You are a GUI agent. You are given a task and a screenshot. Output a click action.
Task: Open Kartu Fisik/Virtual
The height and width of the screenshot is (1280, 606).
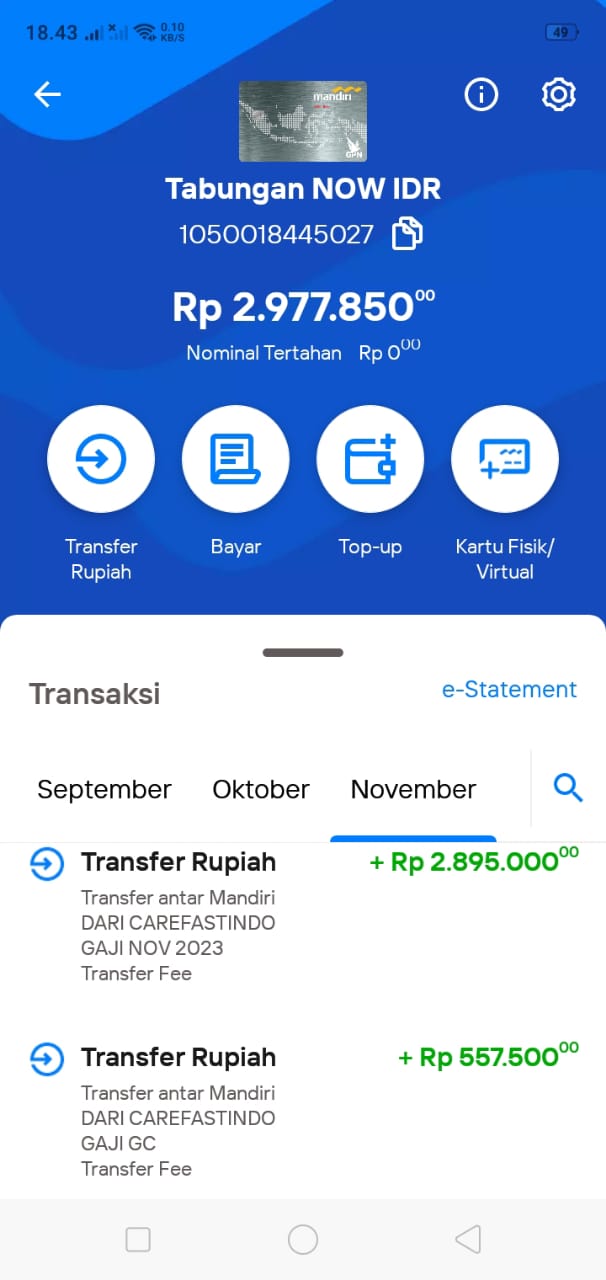click(505, 459)
